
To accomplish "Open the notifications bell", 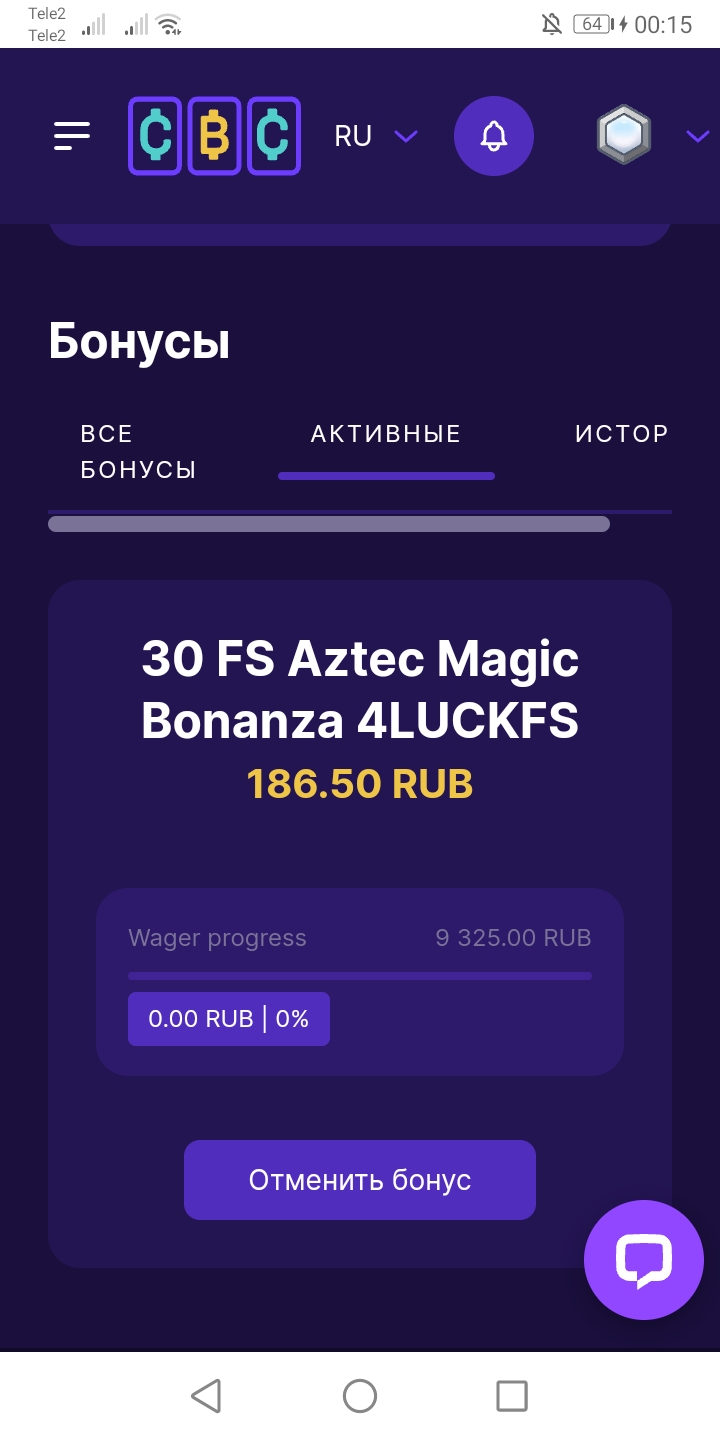I will [x=493, y=136].
